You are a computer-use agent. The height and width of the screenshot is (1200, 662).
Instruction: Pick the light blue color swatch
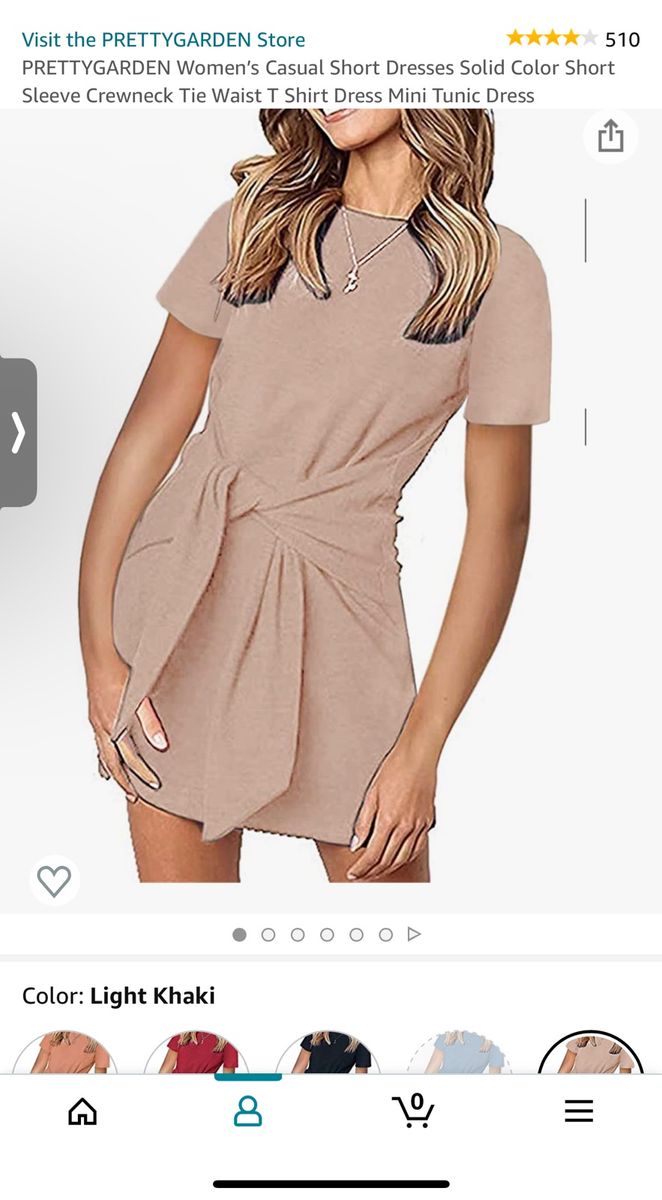460,1055
